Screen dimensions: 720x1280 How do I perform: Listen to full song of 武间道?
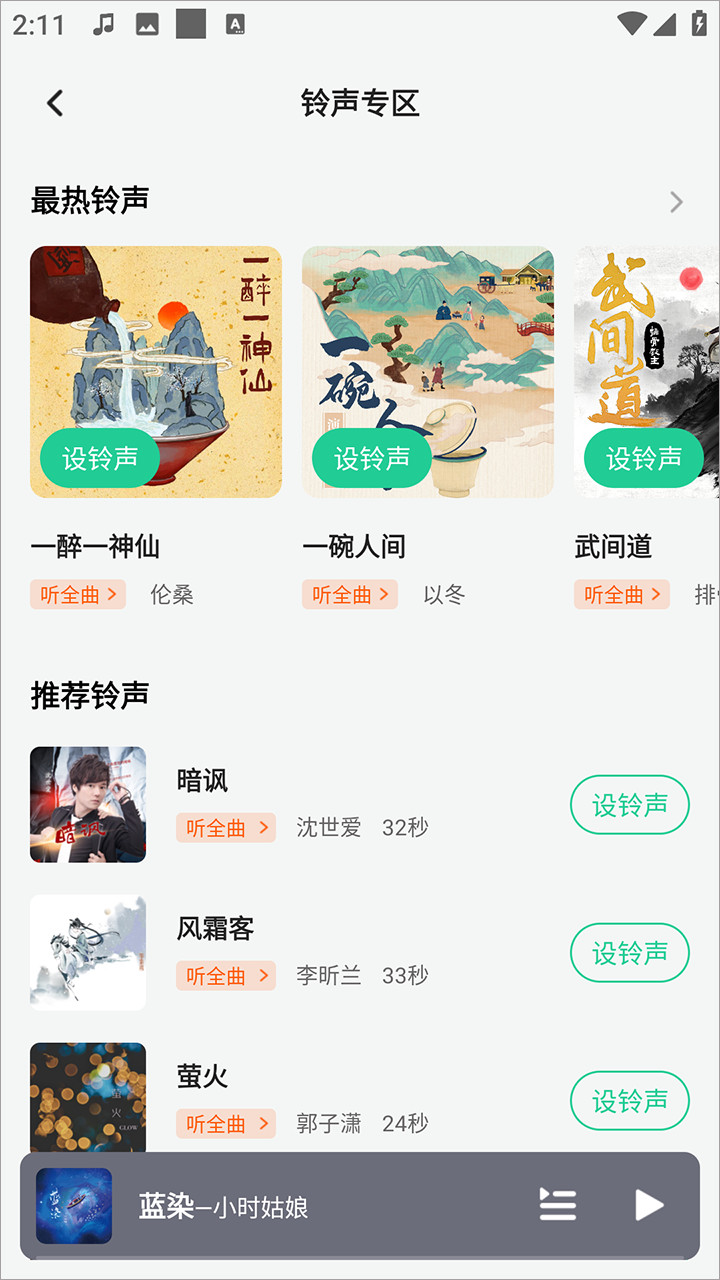click(x=622, y=594)
